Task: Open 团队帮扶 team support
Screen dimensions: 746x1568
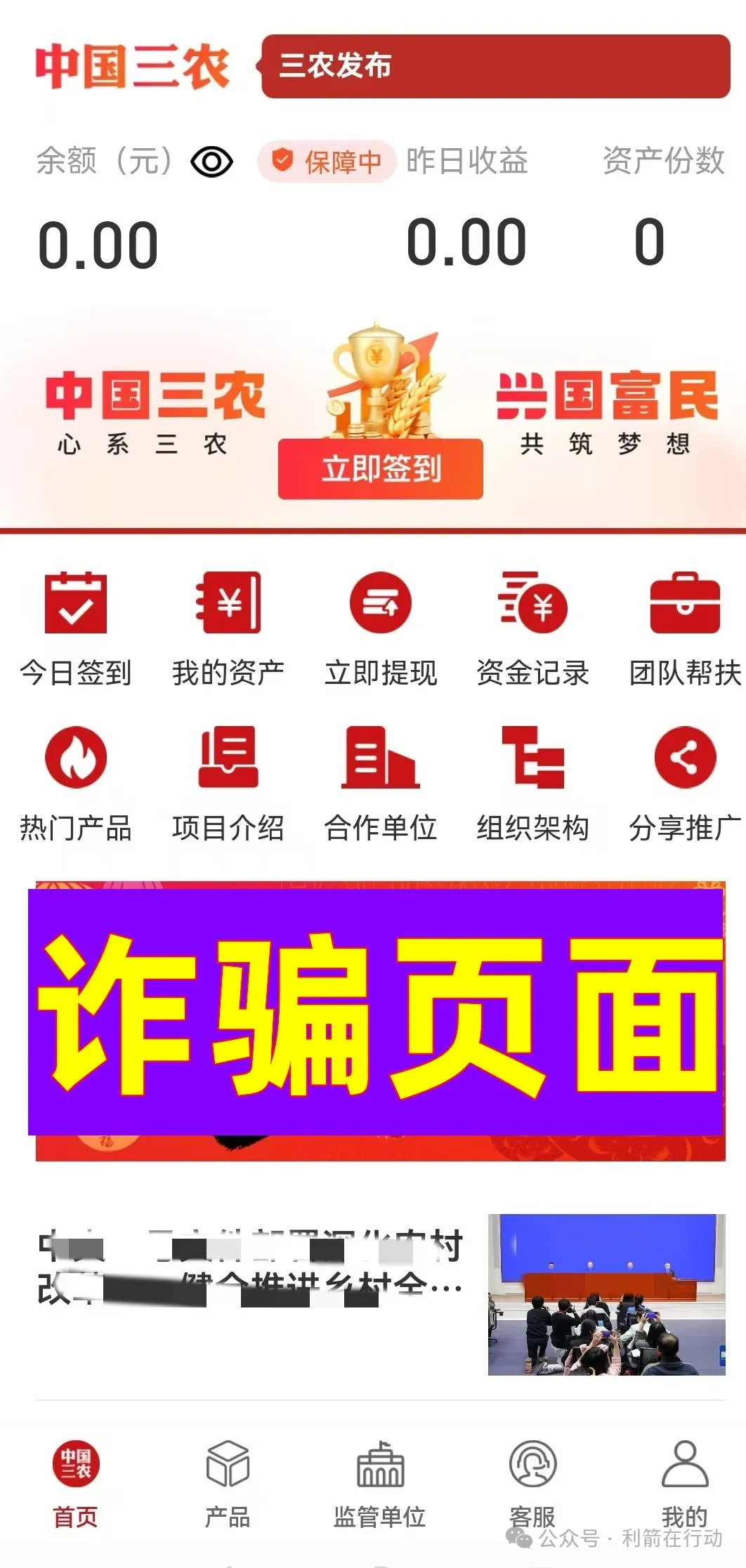Action: (685, 625)
